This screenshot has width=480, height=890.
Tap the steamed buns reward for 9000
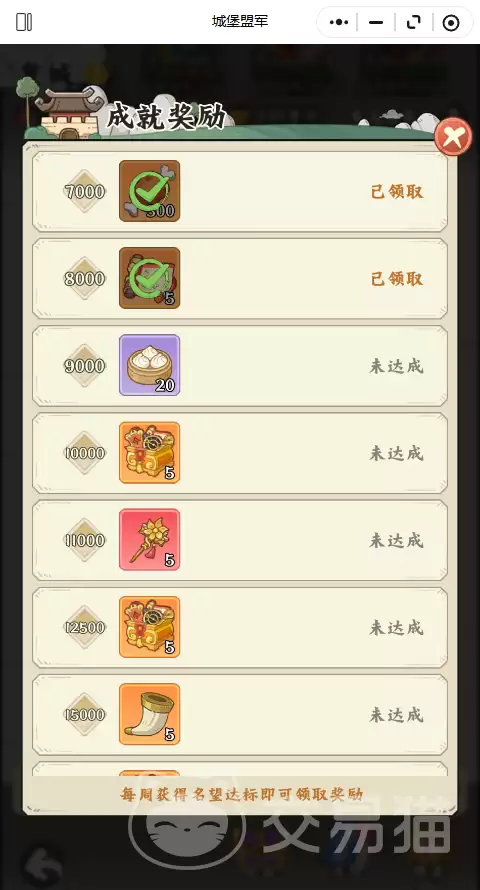[149, 365]
